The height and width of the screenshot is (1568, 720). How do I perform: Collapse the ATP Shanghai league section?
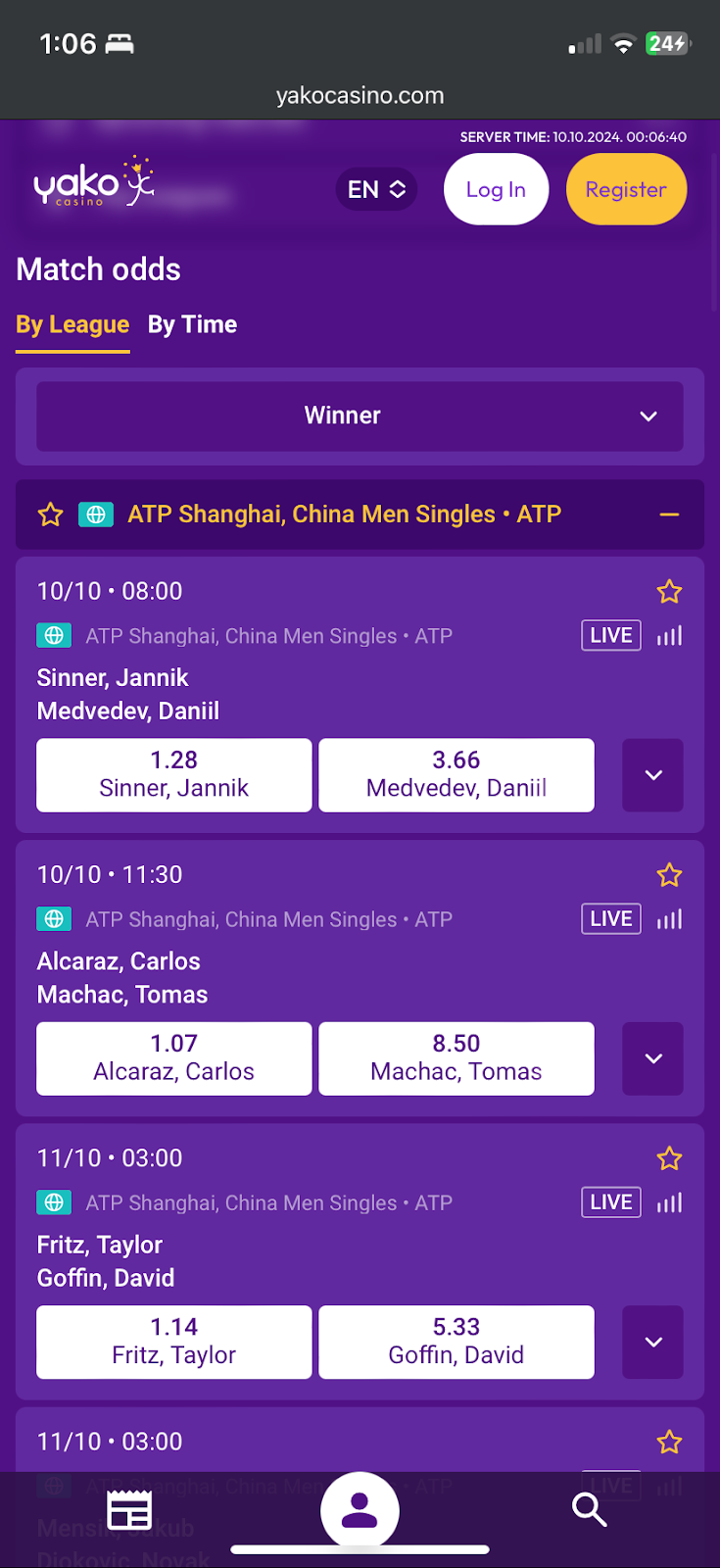click(669, 514)
